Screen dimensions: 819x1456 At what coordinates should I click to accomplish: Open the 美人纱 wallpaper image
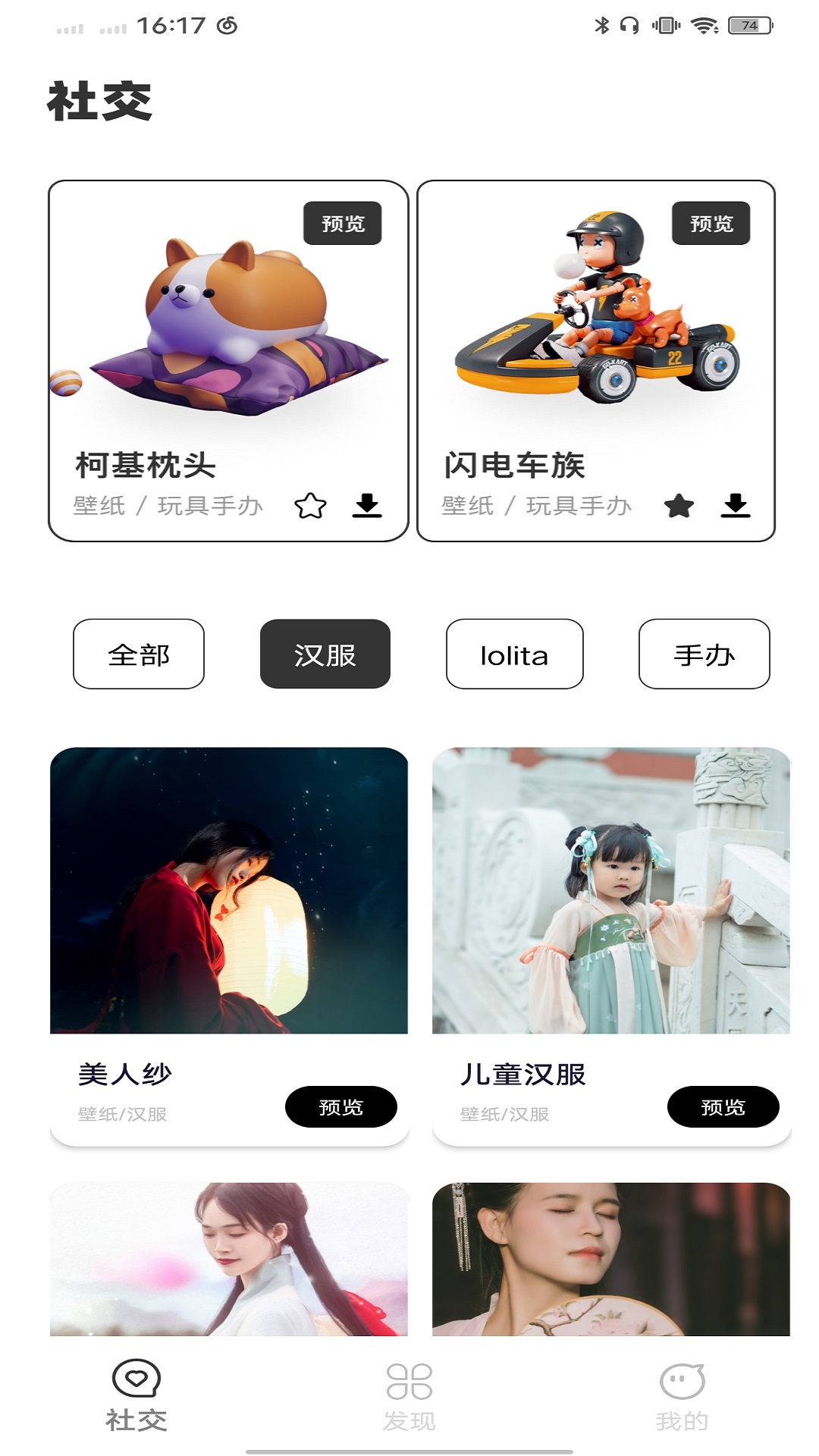click(229, 890)
